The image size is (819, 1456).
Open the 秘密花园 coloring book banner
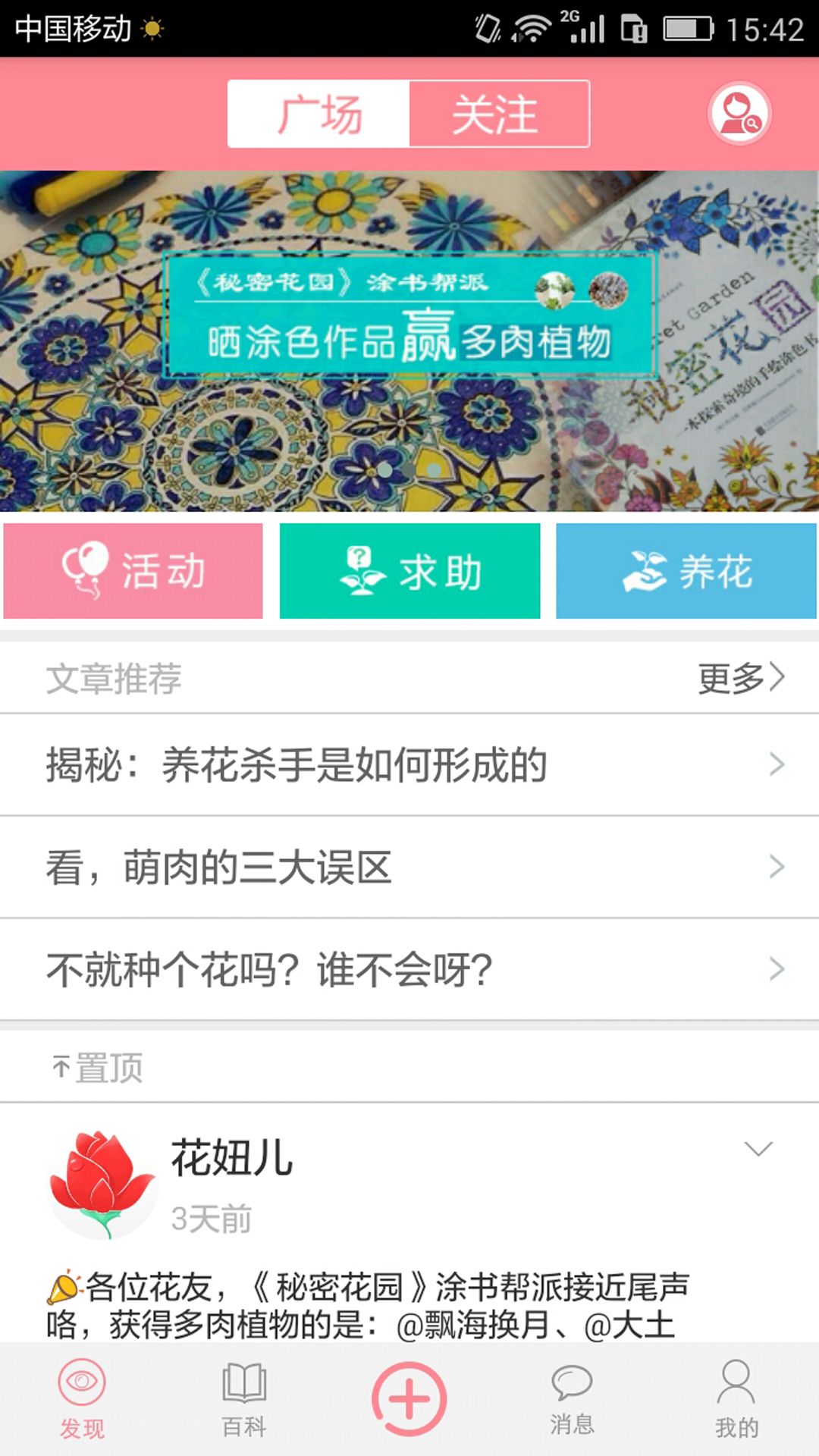(409, 341)
